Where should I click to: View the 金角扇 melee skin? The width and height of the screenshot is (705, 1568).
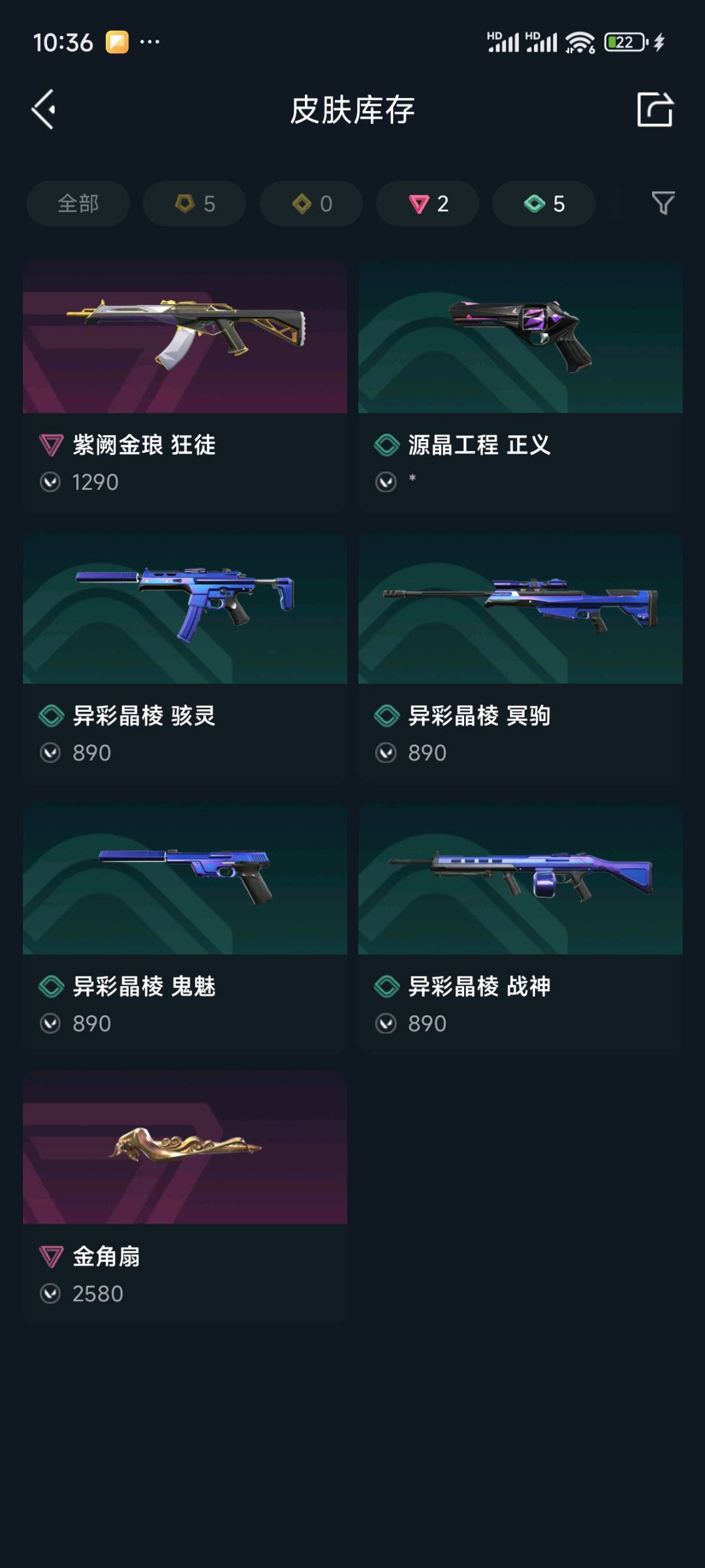click(185, 1197)
